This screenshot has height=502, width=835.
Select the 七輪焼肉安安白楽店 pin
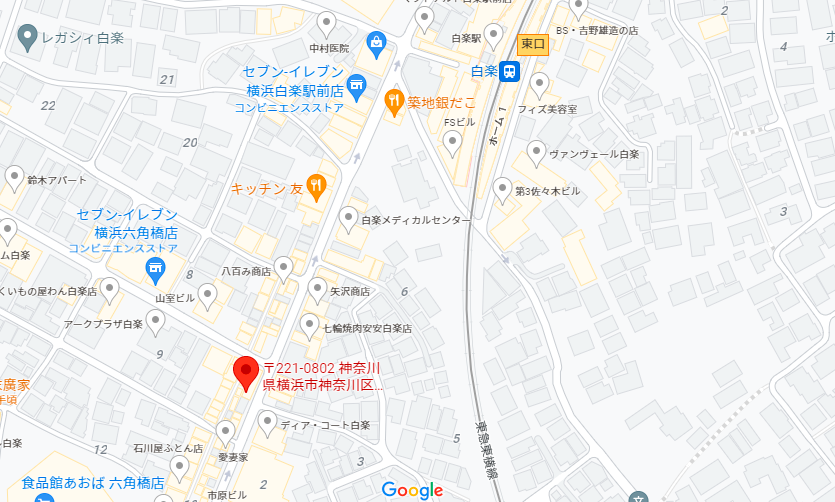309,324
